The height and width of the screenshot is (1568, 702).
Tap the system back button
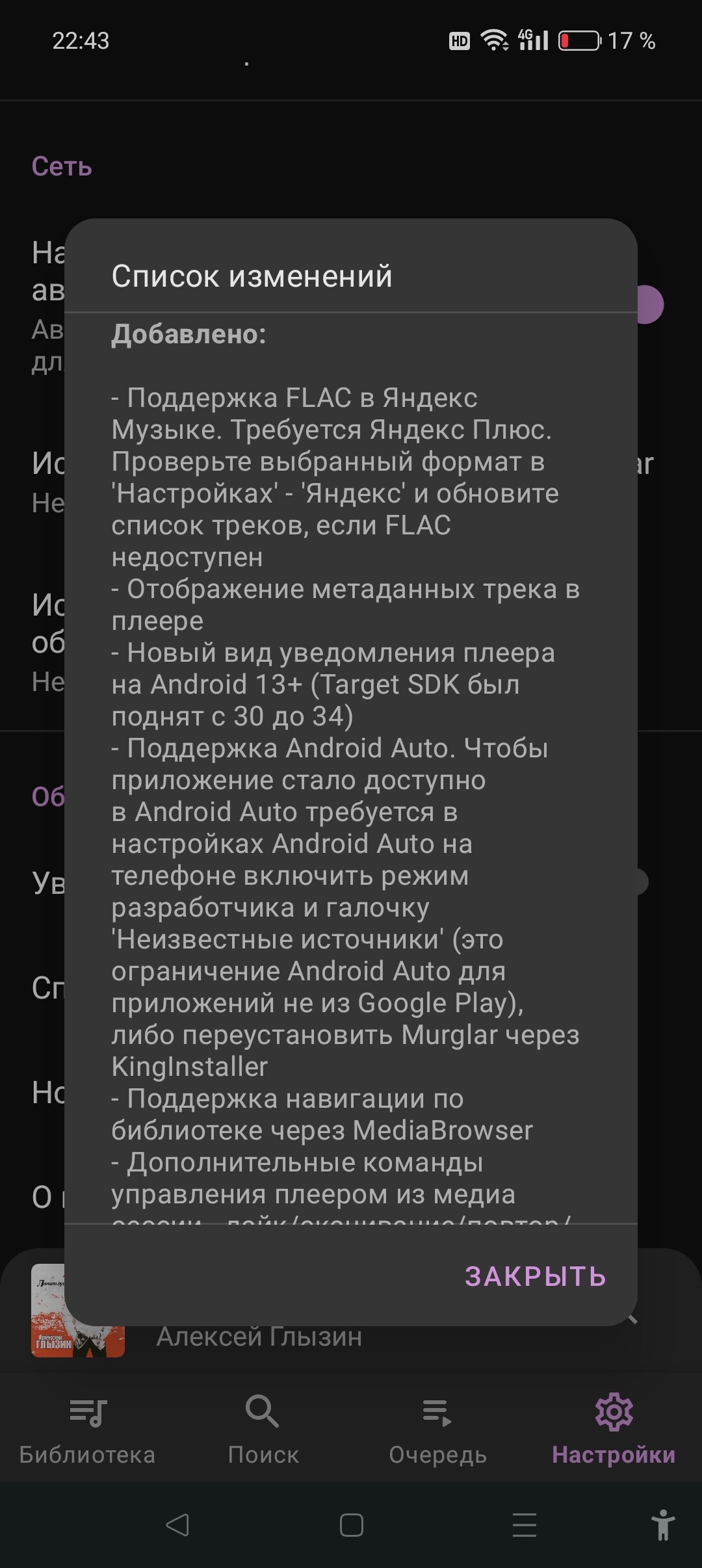click(177, 1524)
